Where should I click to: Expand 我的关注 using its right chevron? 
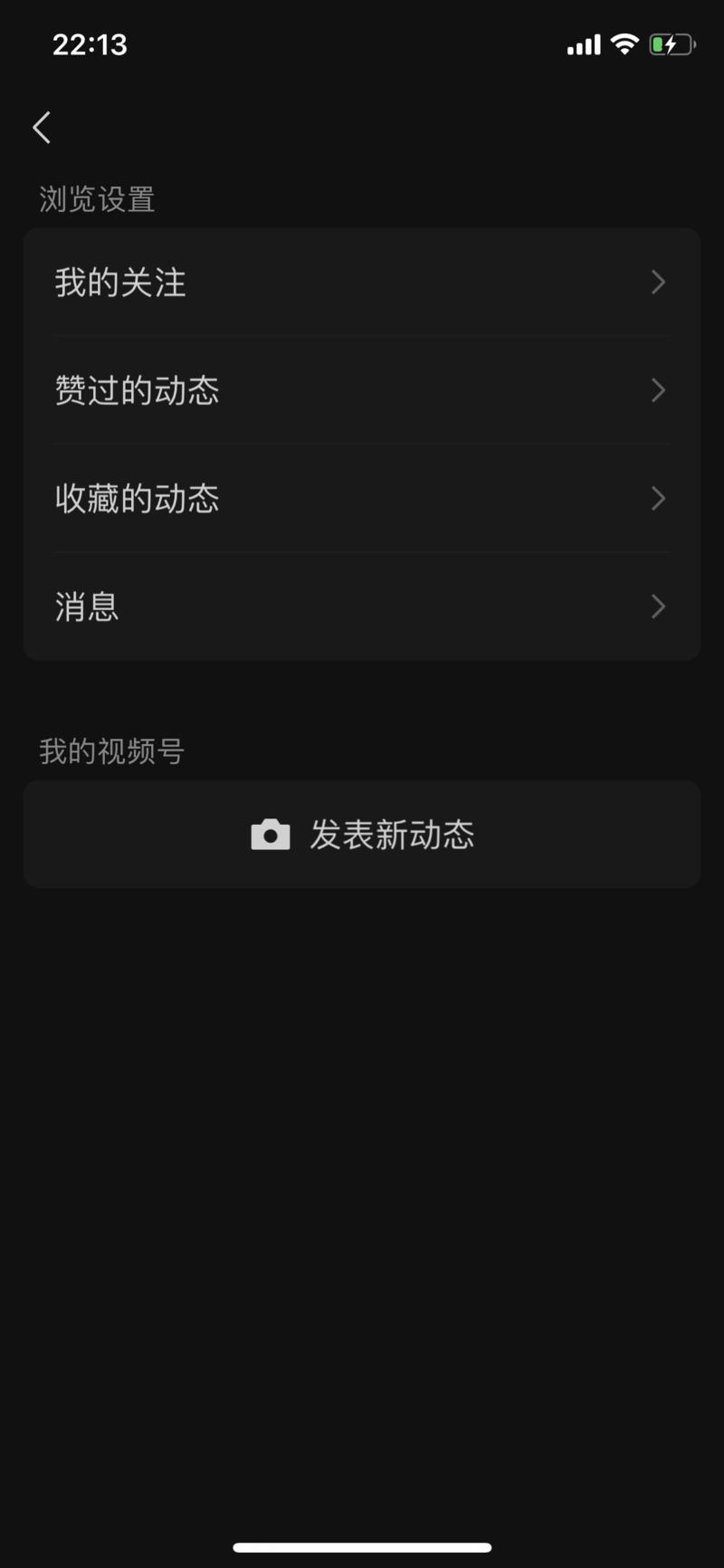pos(658,282)
